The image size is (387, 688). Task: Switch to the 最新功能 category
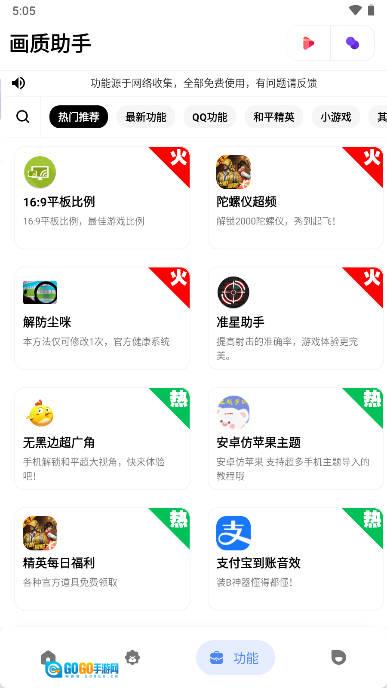point(146,117)
